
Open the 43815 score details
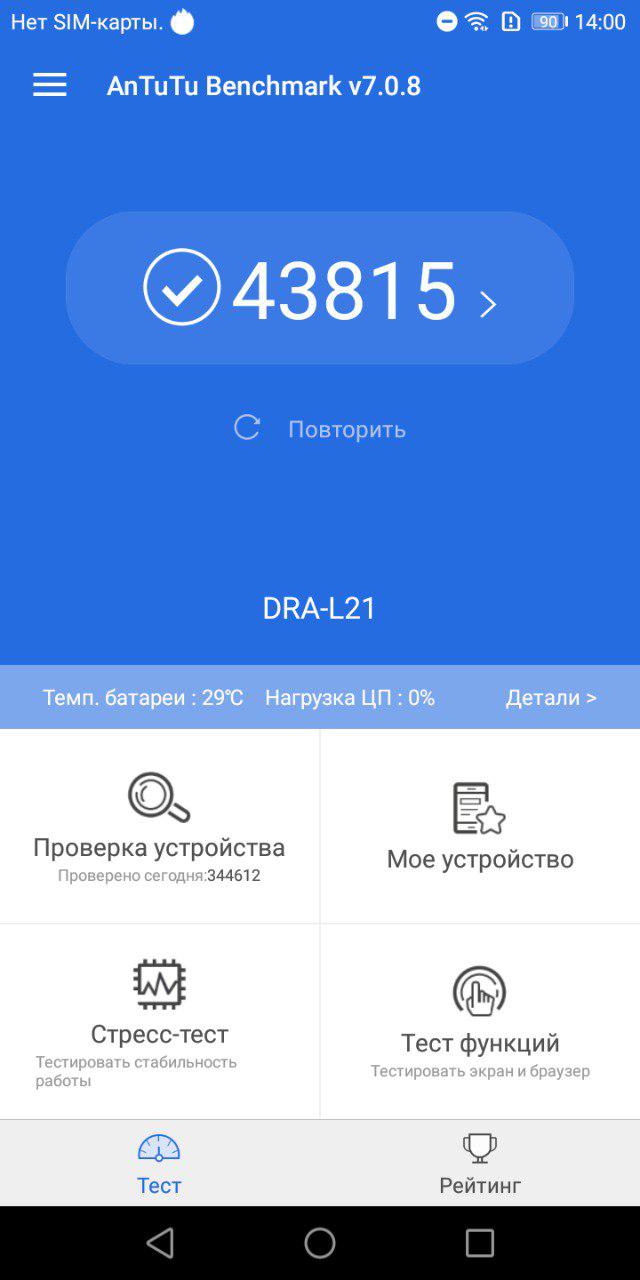click(x=320, y=288)
